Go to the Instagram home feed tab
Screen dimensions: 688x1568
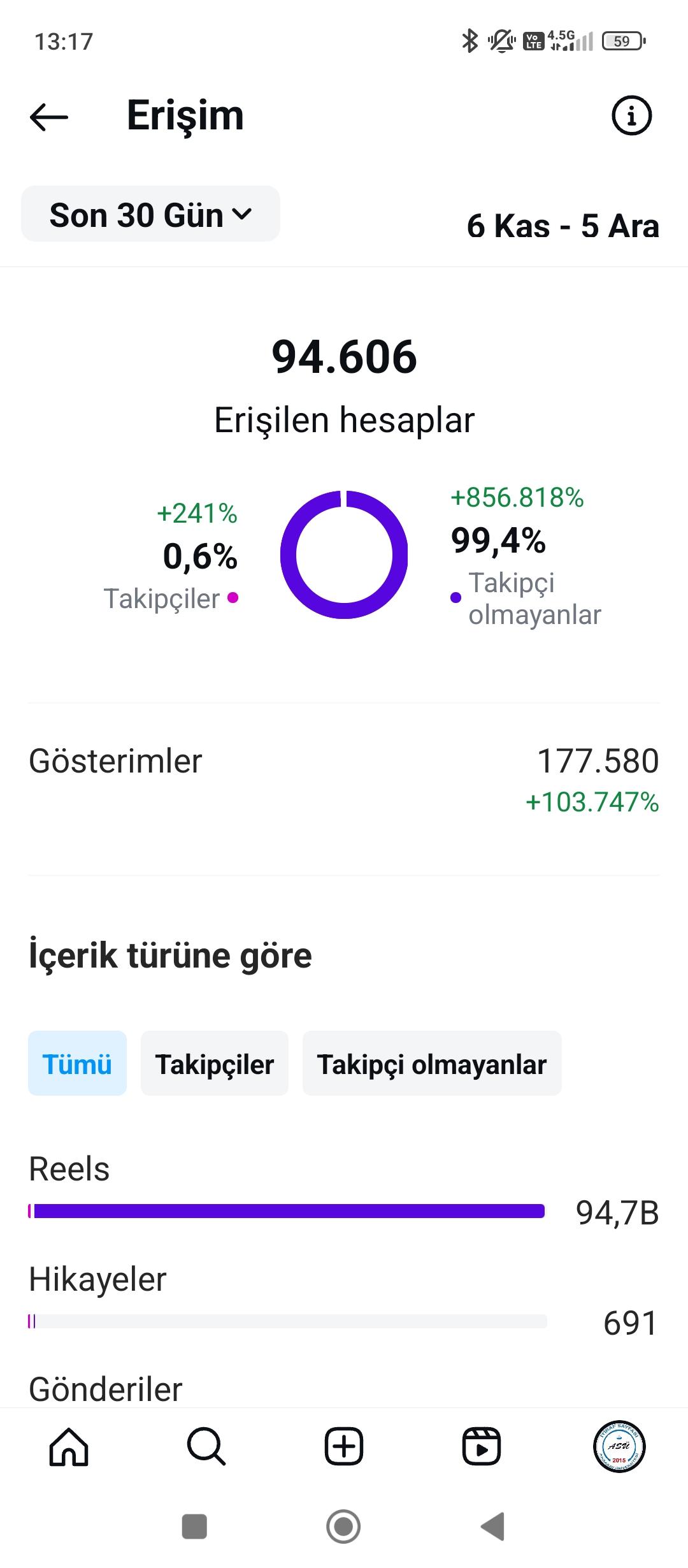[69, 1447]
